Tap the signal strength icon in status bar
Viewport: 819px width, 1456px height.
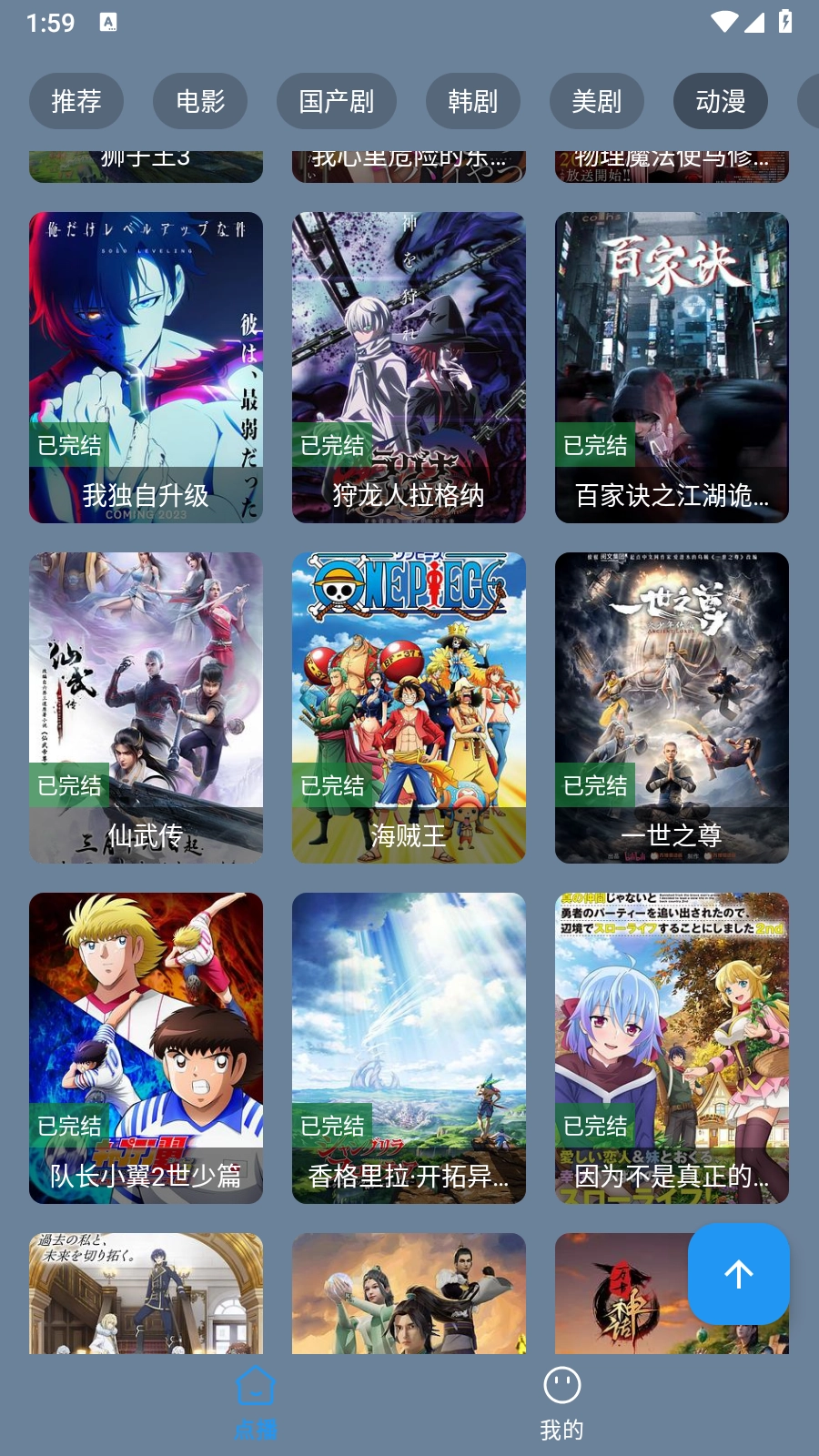pos(757,22)
